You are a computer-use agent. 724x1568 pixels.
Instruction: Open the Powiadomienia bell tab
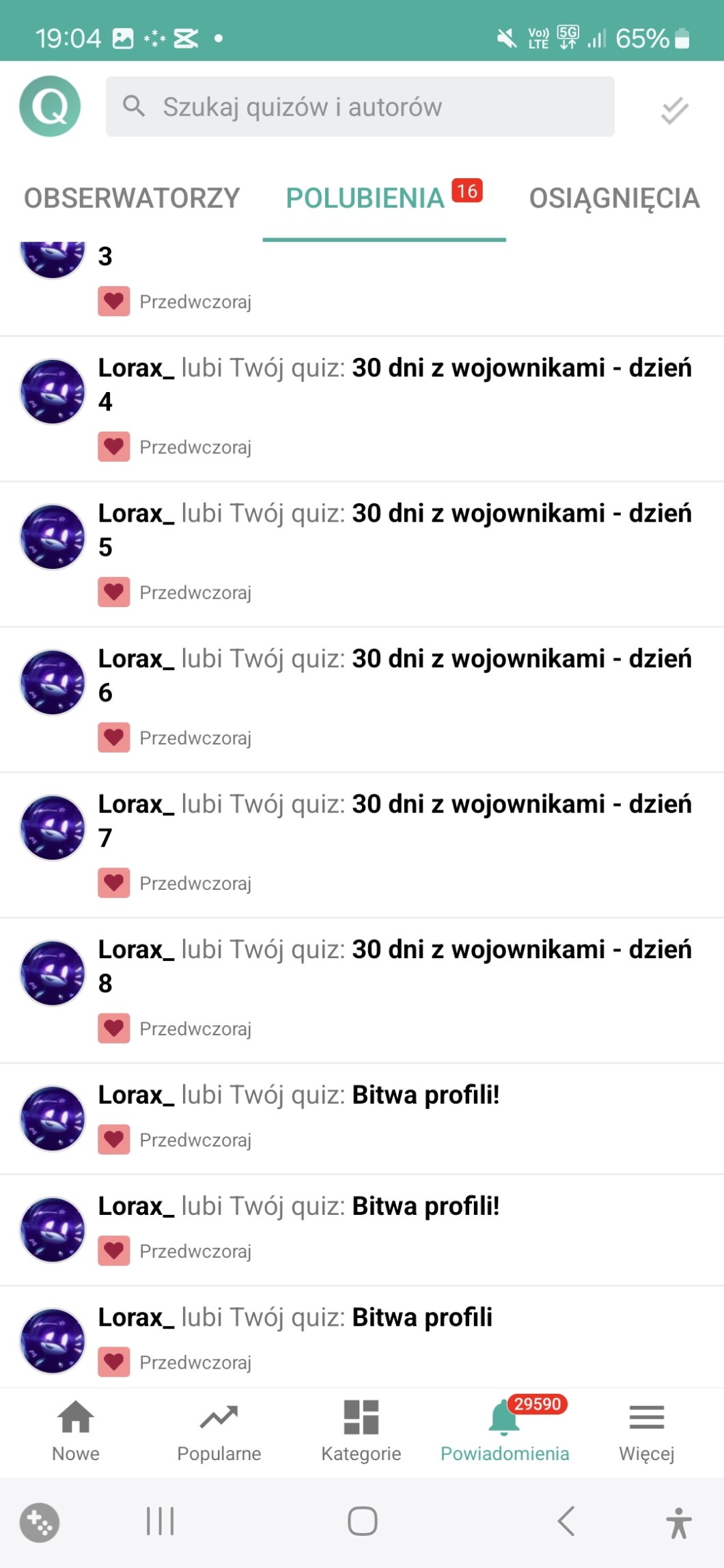coord(505,1429)
